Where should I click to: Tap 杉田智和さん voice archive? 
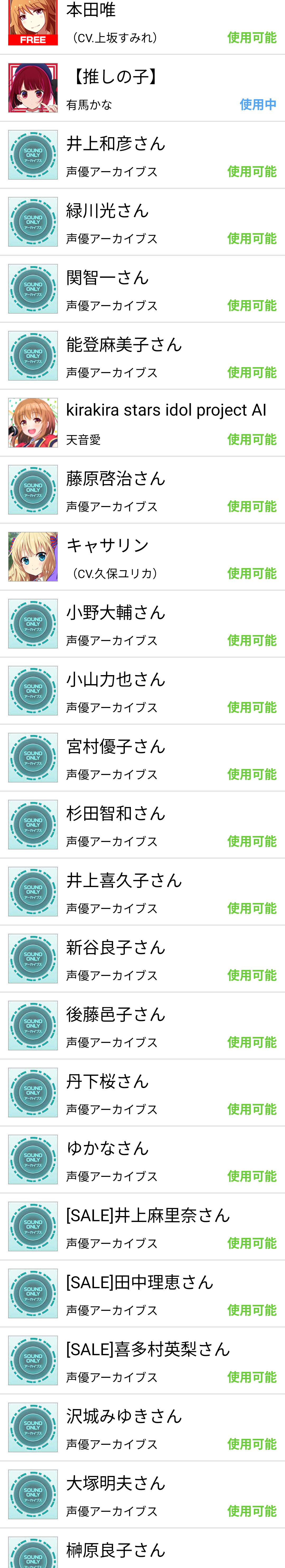(142, 825)
